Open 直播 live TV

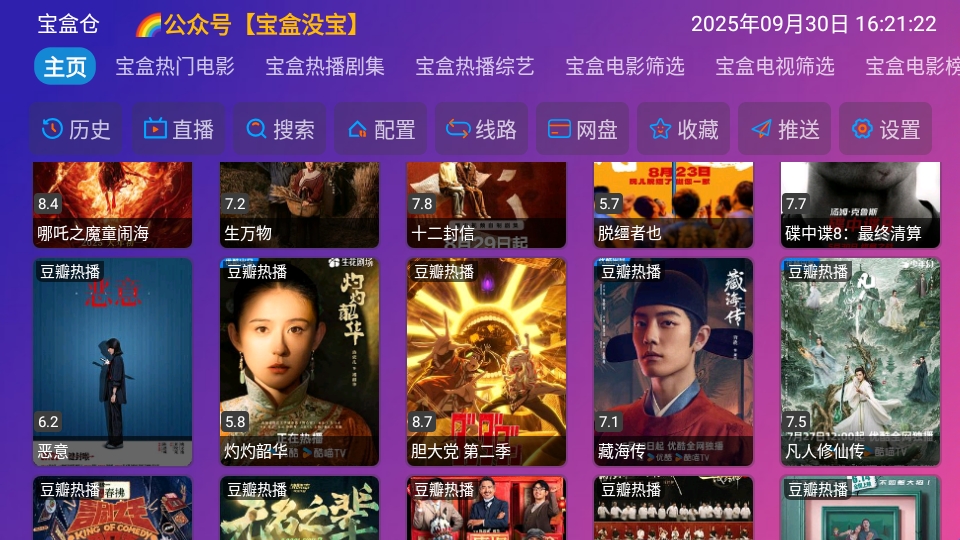click(x=178, y=129)
